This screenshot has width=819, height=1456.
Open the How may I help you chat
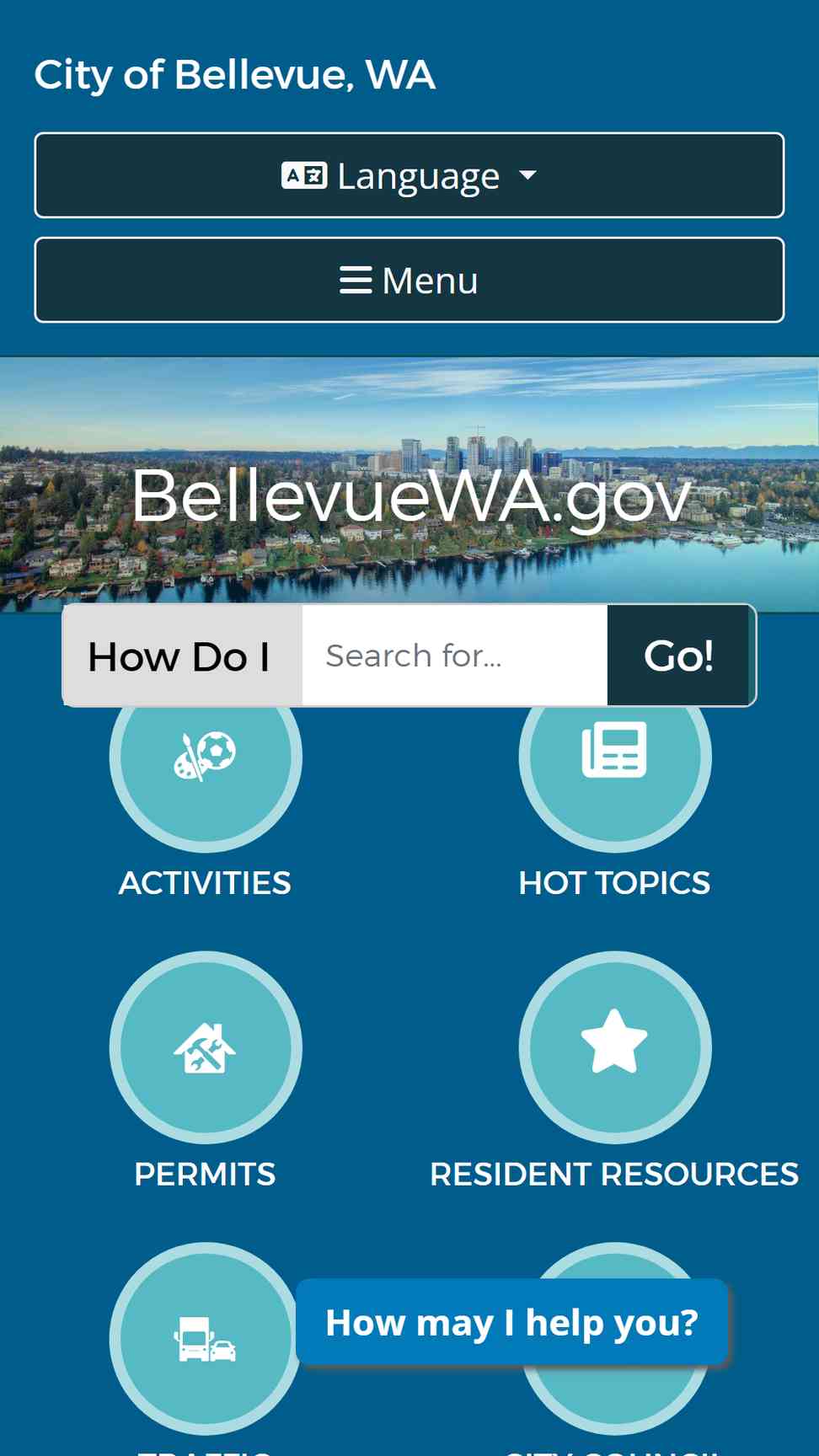pyautogui.click(x=511, y=1322)
